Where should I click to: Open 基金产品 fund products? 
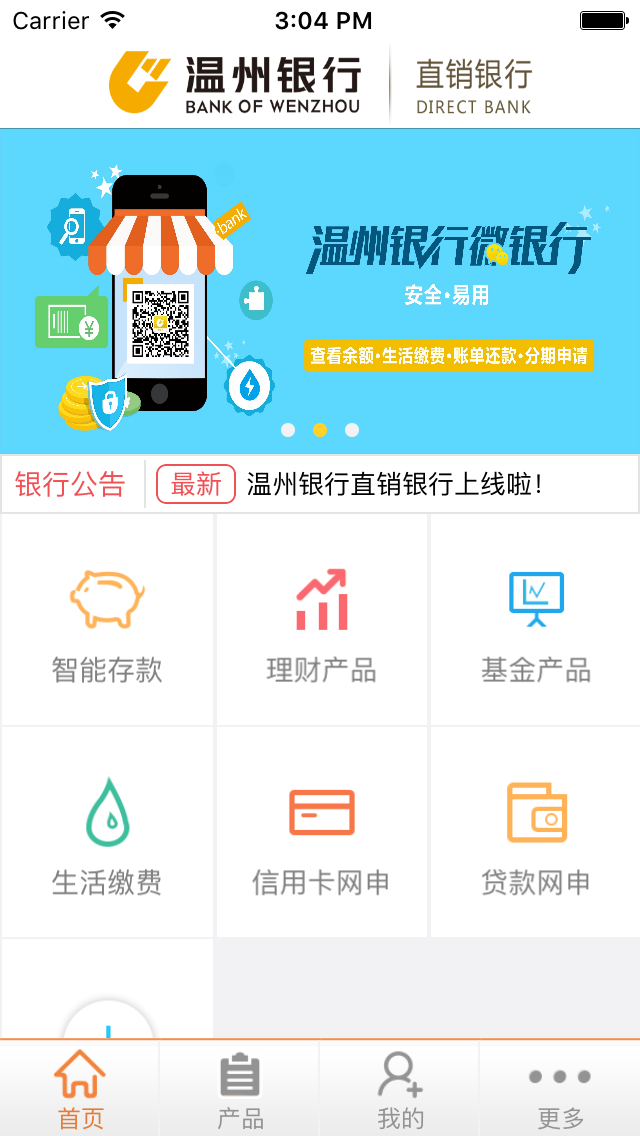pos(536,620)
